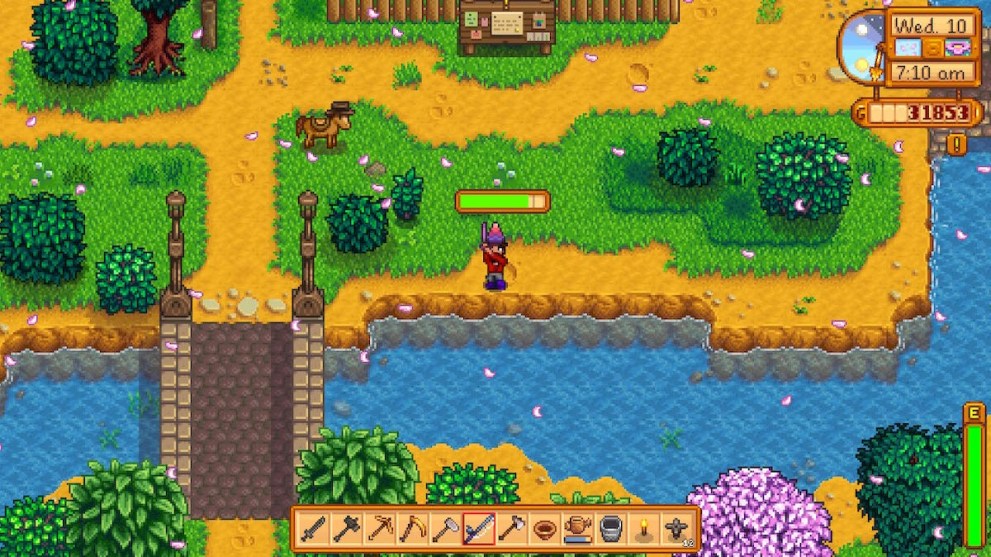This screenshot has height=557, width=991.
Task: Select the sword in the toolbar
Action: coord(315,529)
